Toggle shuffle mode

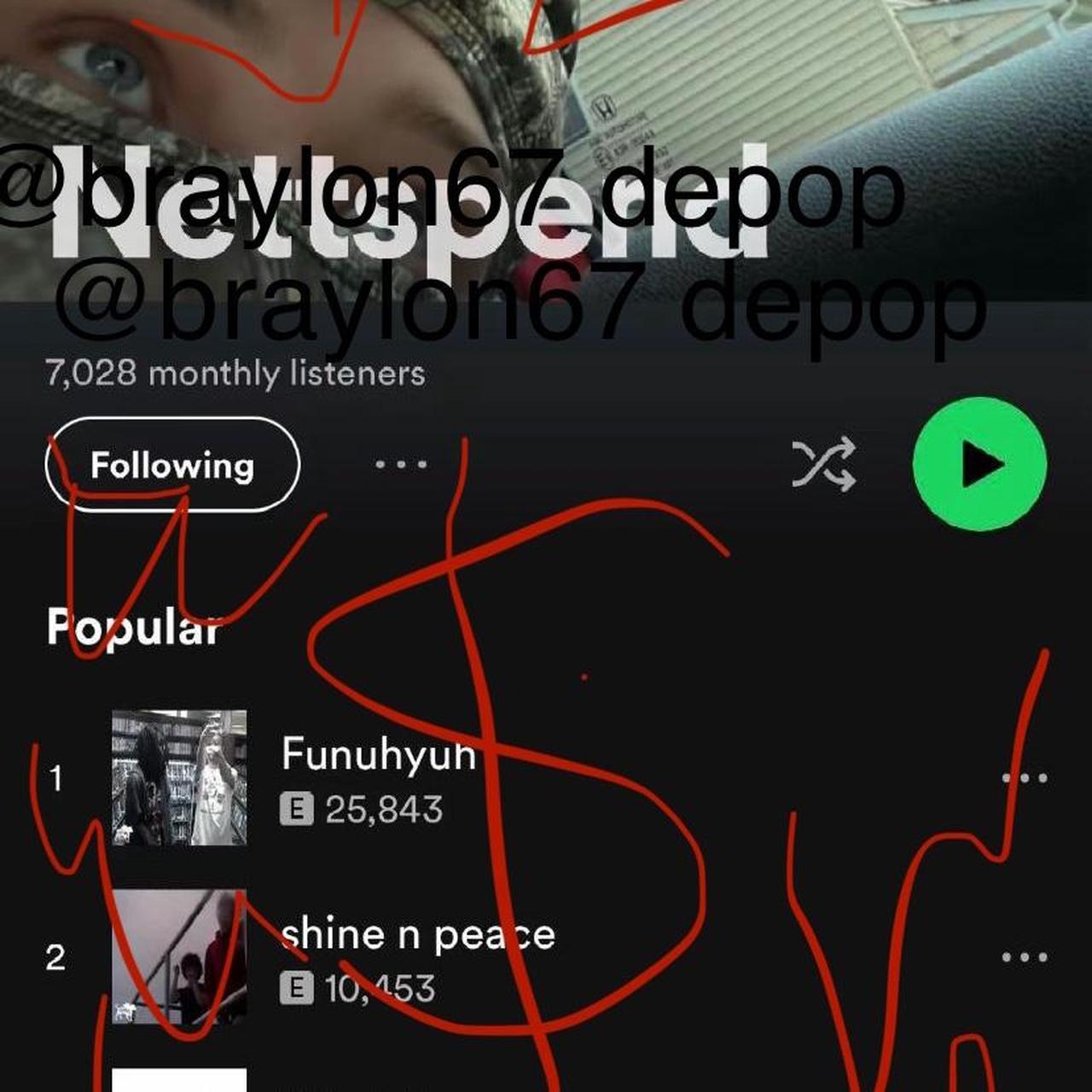pos(823,464)
